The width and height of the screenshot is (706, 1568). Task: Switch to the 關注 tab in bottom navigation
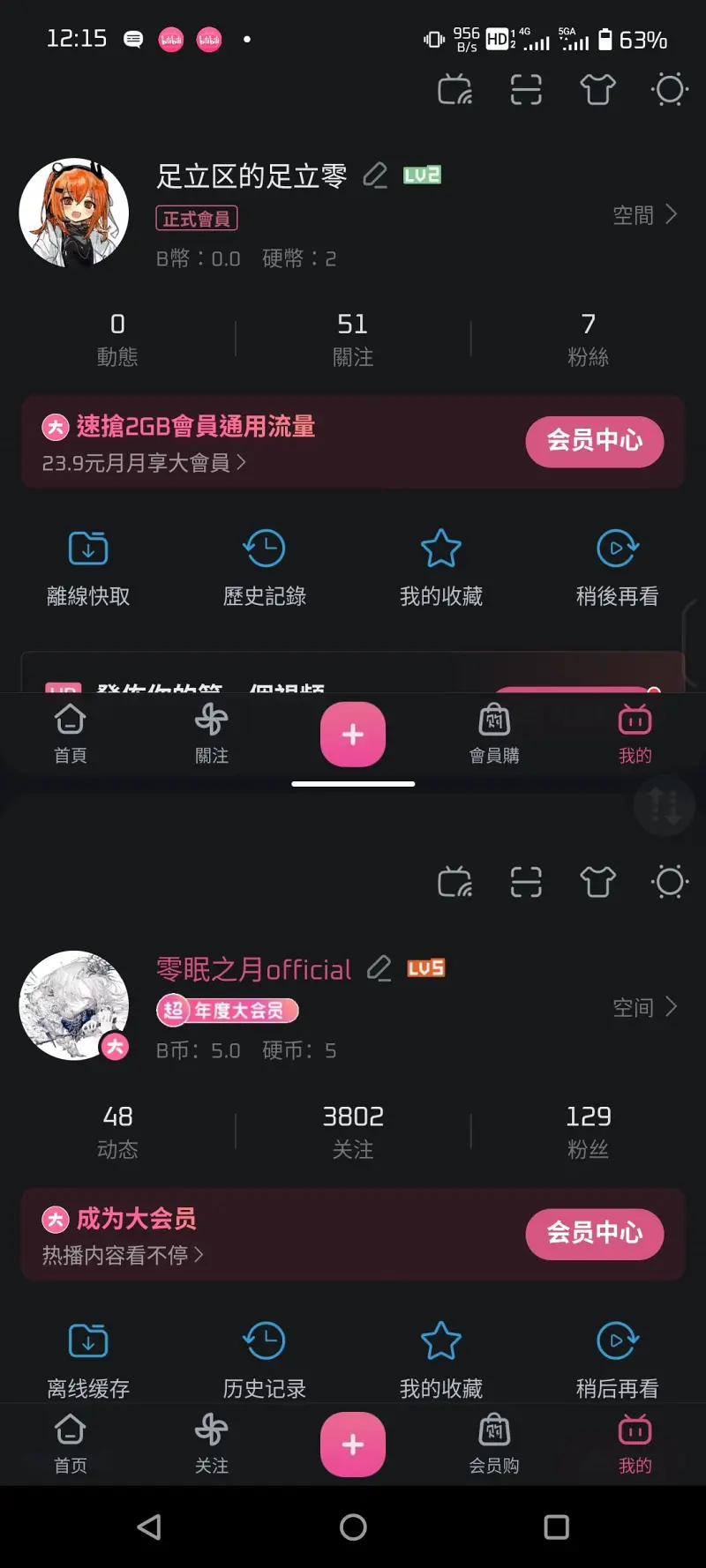tap(211, 734)
